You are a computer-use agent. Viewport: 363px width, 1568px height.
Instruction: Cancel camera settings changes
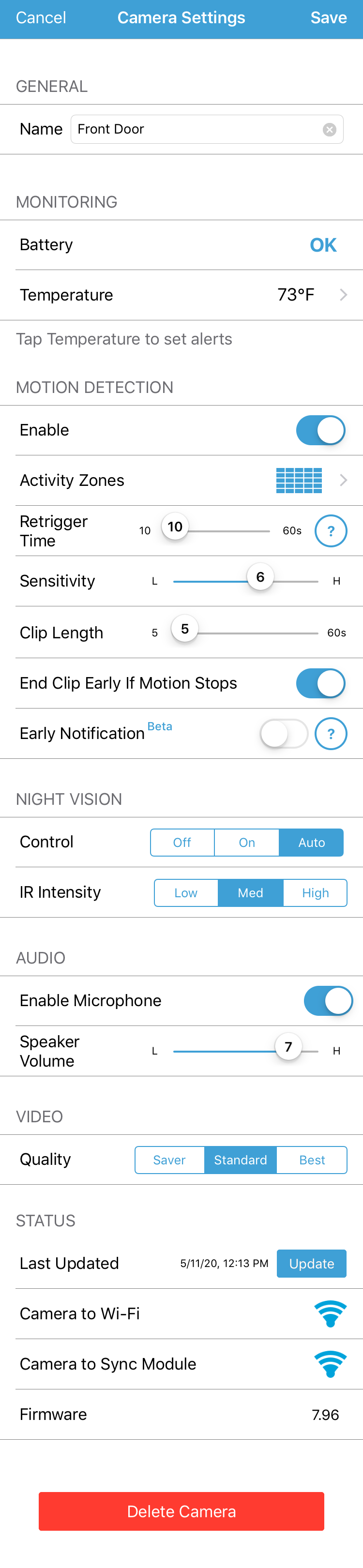point(41,17)
